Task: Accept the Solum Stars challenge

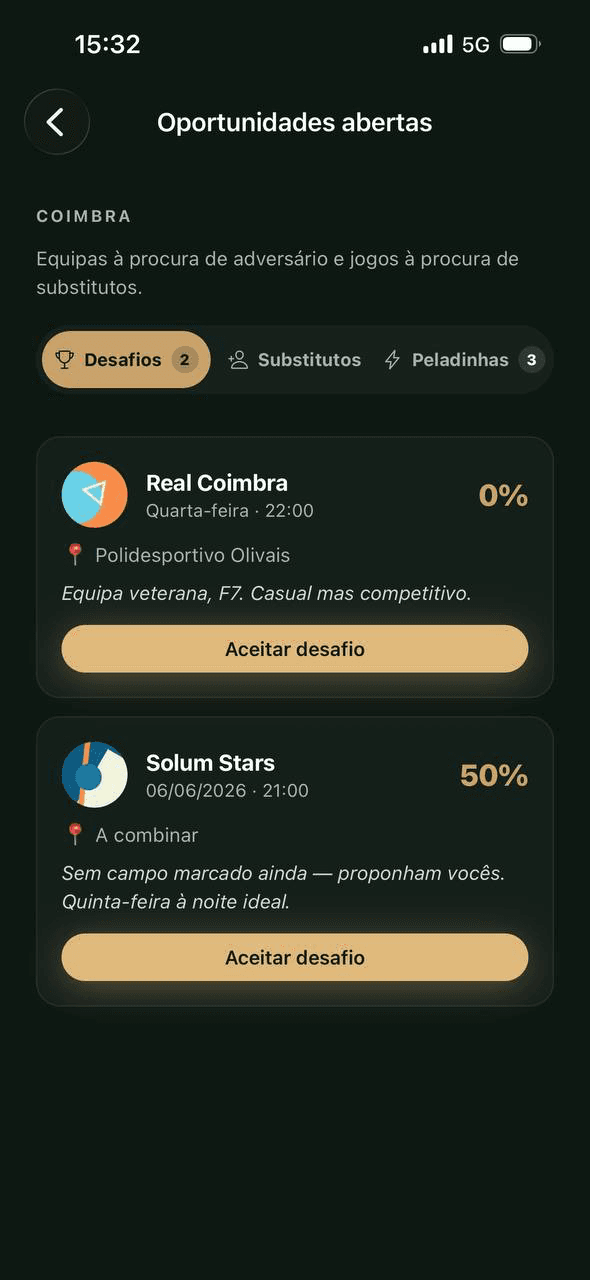Action: click(x=295, y=957)
